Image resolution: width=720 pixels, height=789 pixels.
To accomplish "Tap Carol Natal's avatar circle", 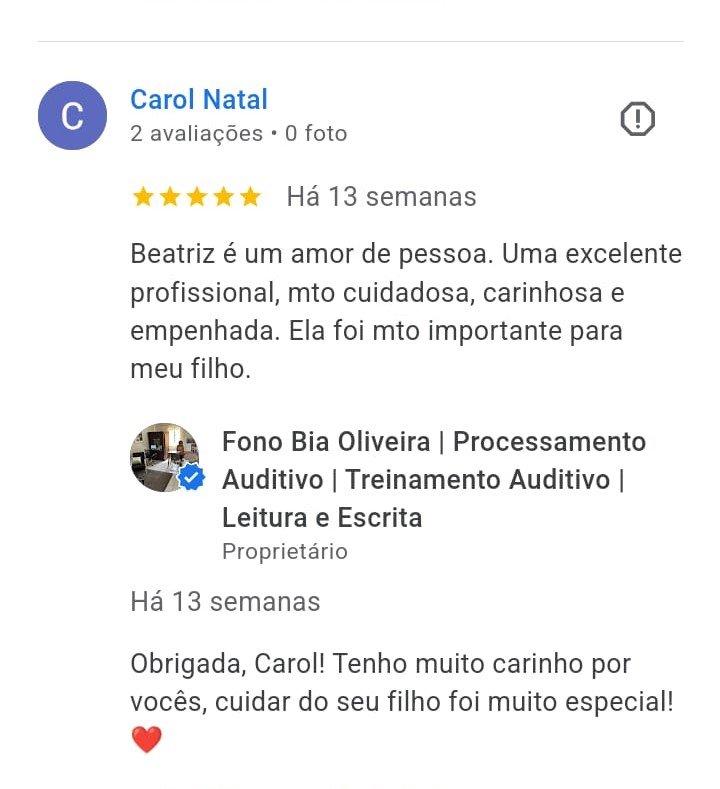I will pyautogui.click(x=72, y=116).
